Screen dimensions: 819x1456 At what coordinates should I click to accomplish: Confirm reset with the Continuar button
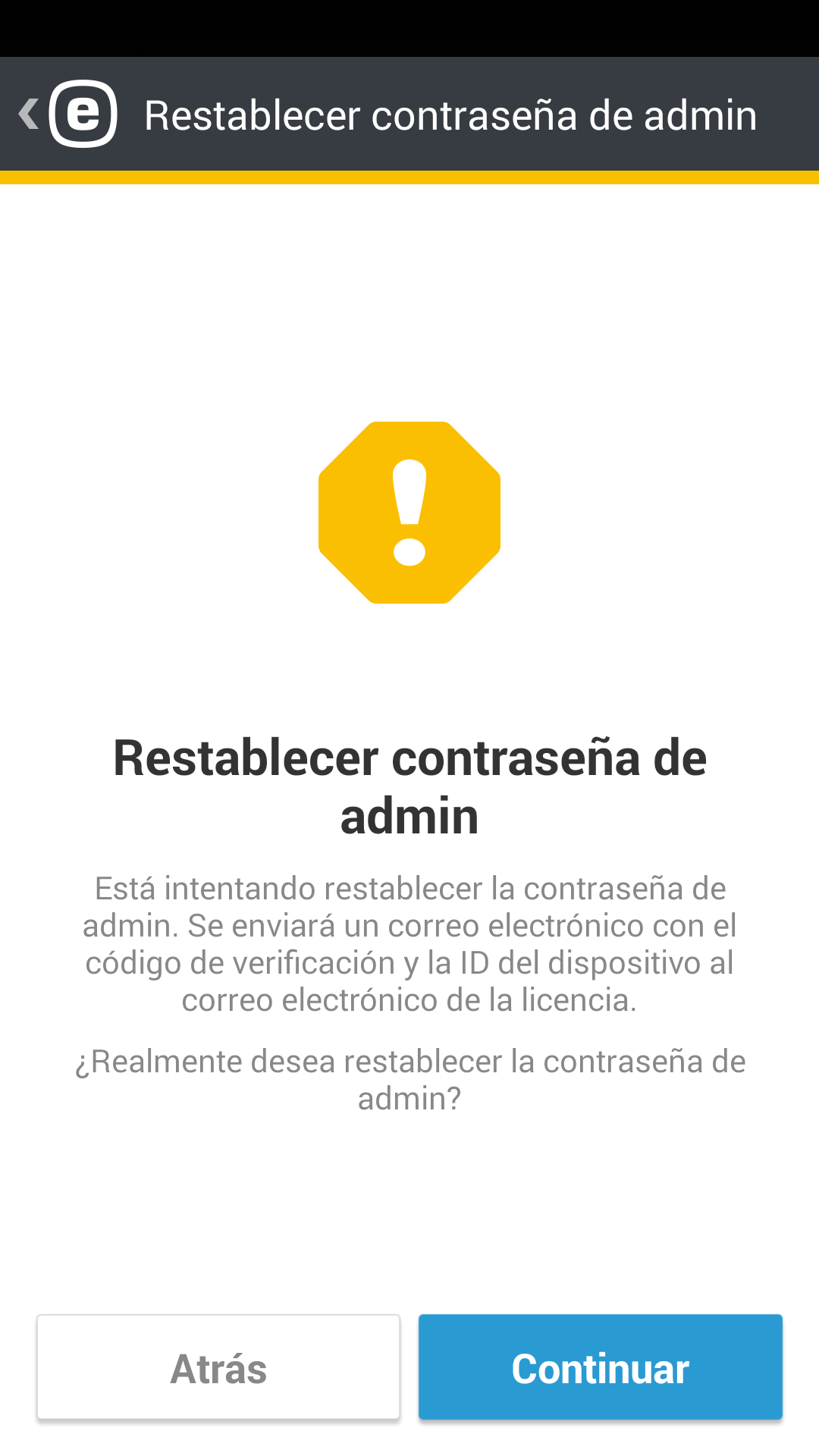(x=600, y=1367)
